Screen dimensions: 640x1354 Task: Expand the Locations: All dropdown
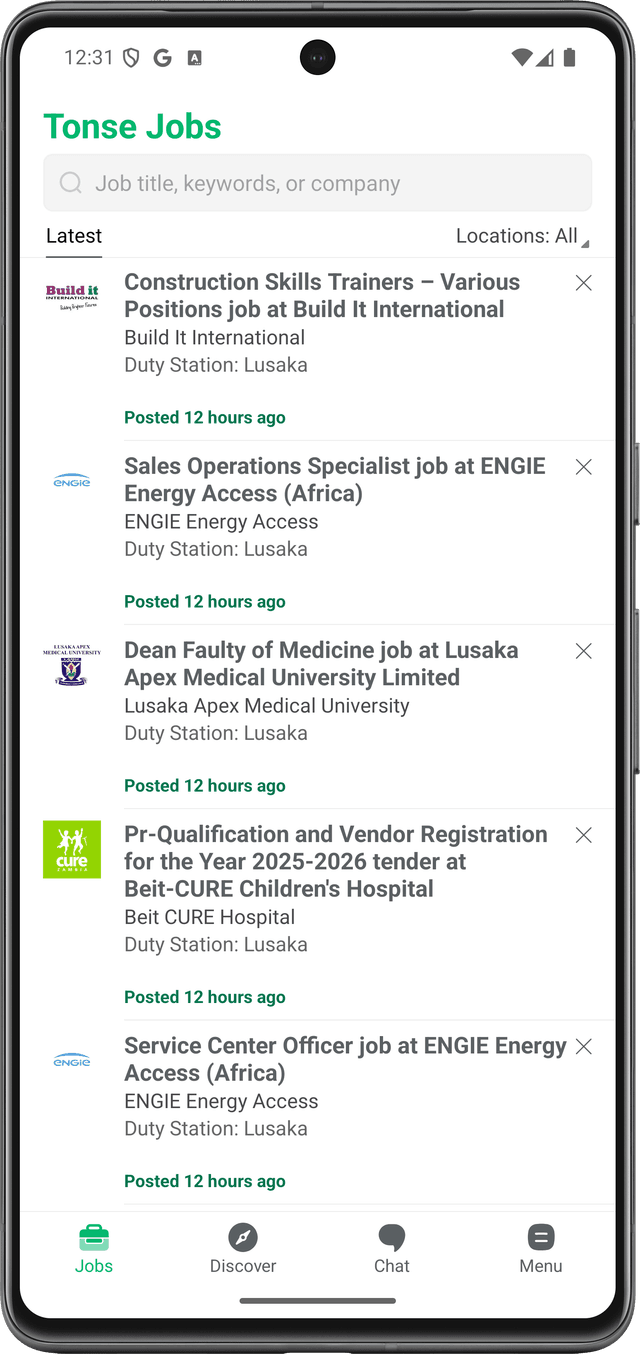pyautogui.click(x=521, y=236)
